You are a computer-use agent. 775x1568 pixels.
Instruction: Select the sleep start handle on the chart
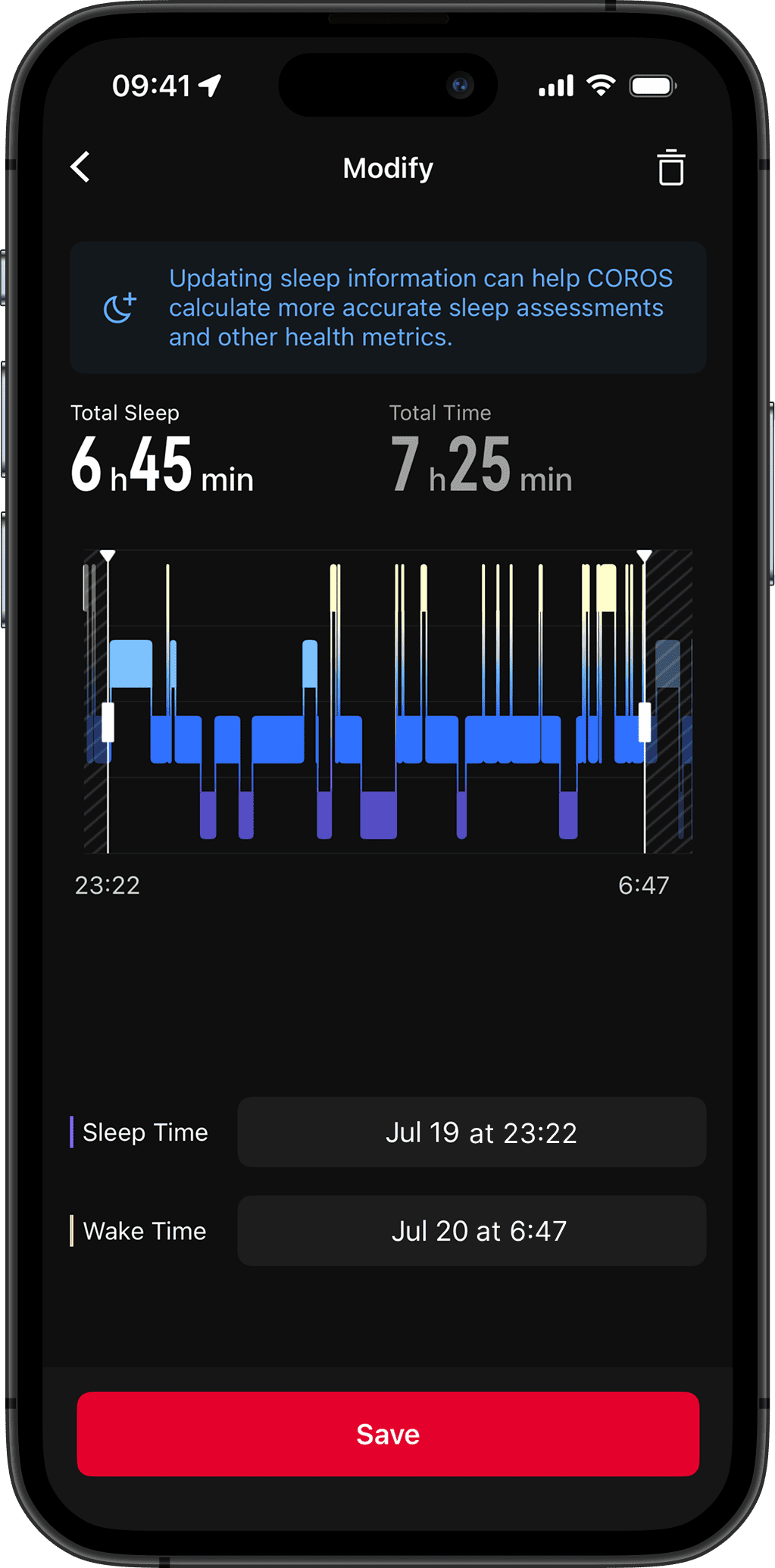coord(108,722)
